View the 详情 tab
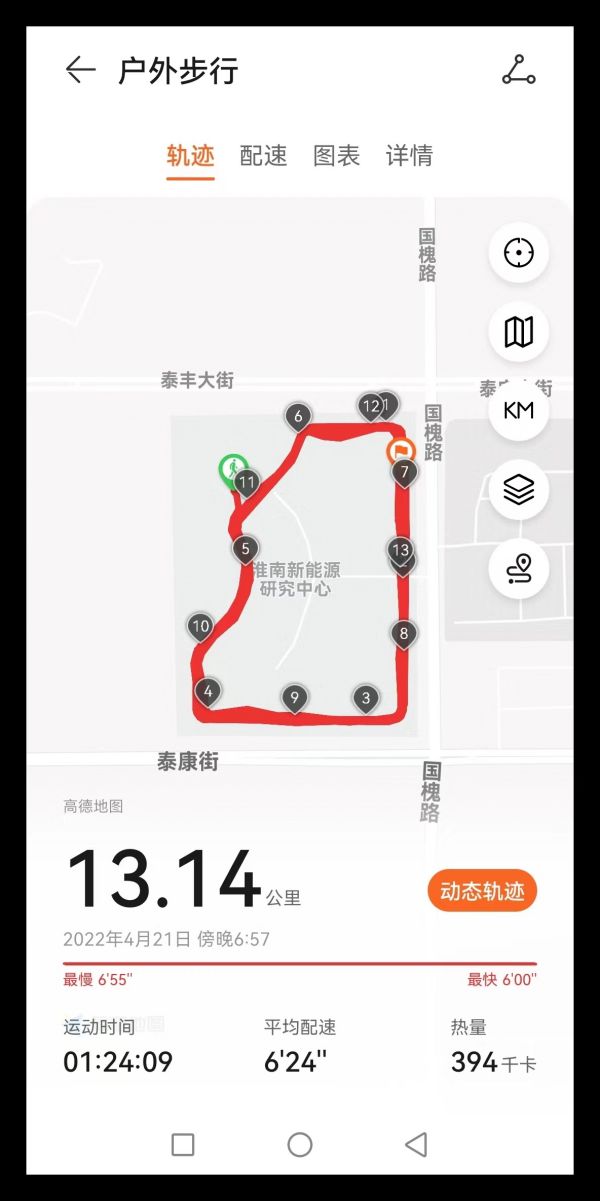Screen dimensions: 600x1201 coord(409,156)
